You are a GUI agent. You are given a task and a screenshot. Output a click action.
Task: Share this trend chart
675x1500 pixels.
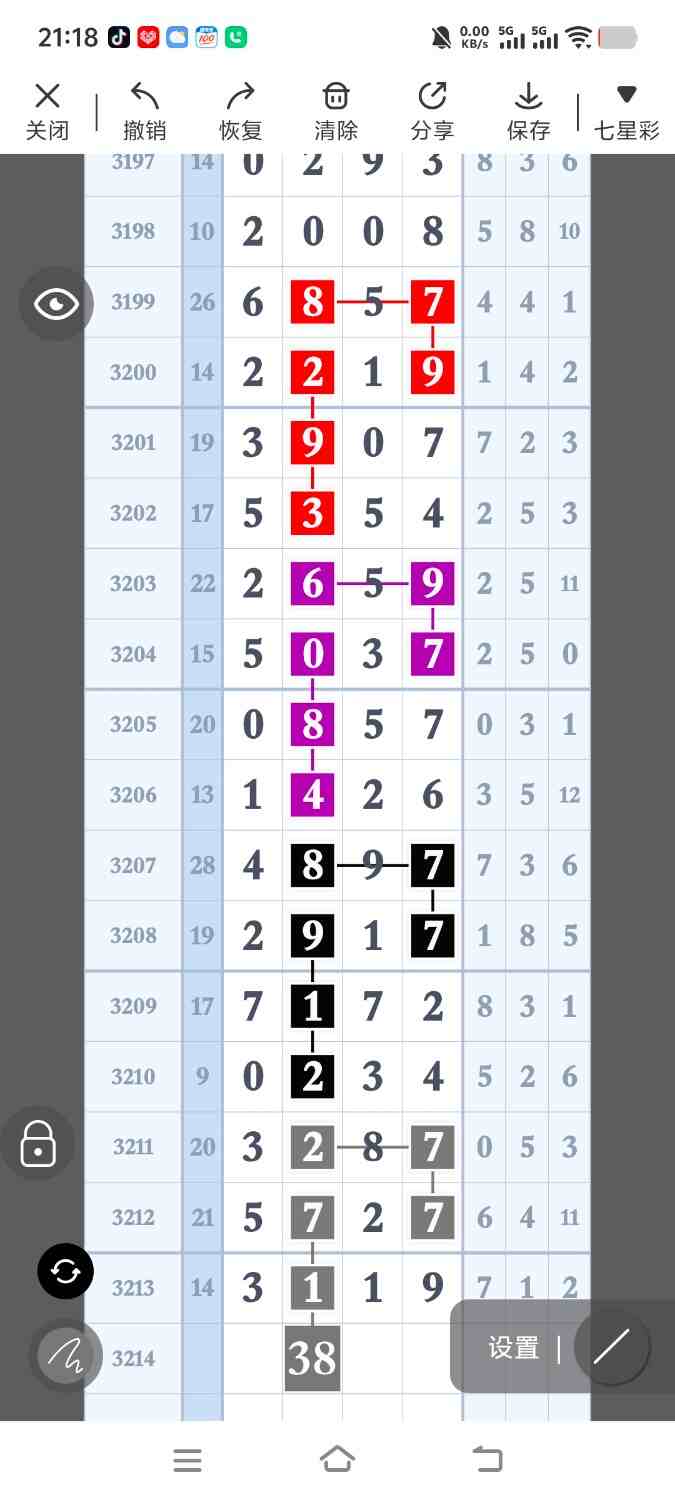pyautogui.click(x=432, y=111)
